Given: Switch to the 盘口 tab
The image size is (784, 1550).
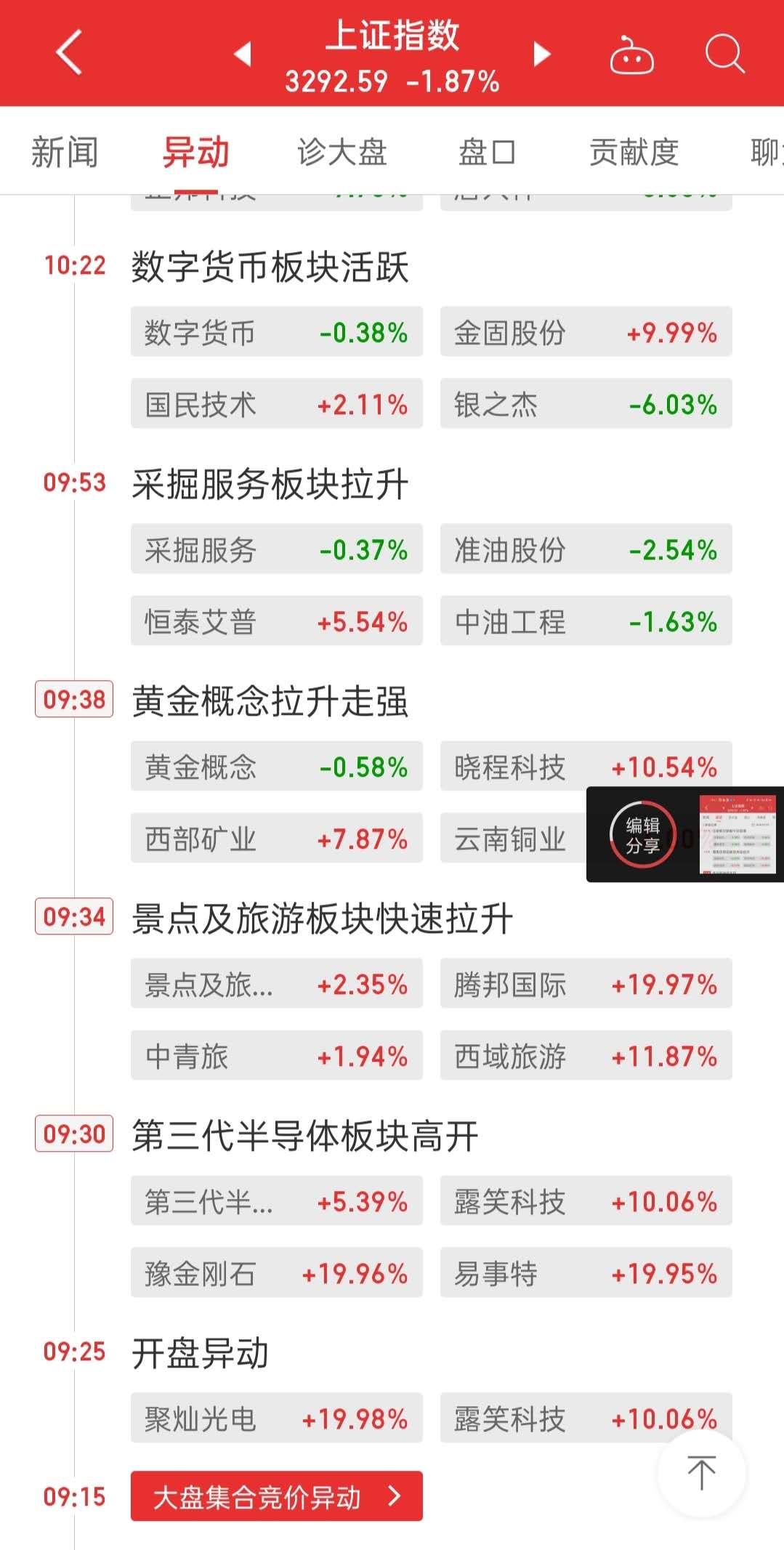Looking at the screenshot, I should tap(487, 153).
